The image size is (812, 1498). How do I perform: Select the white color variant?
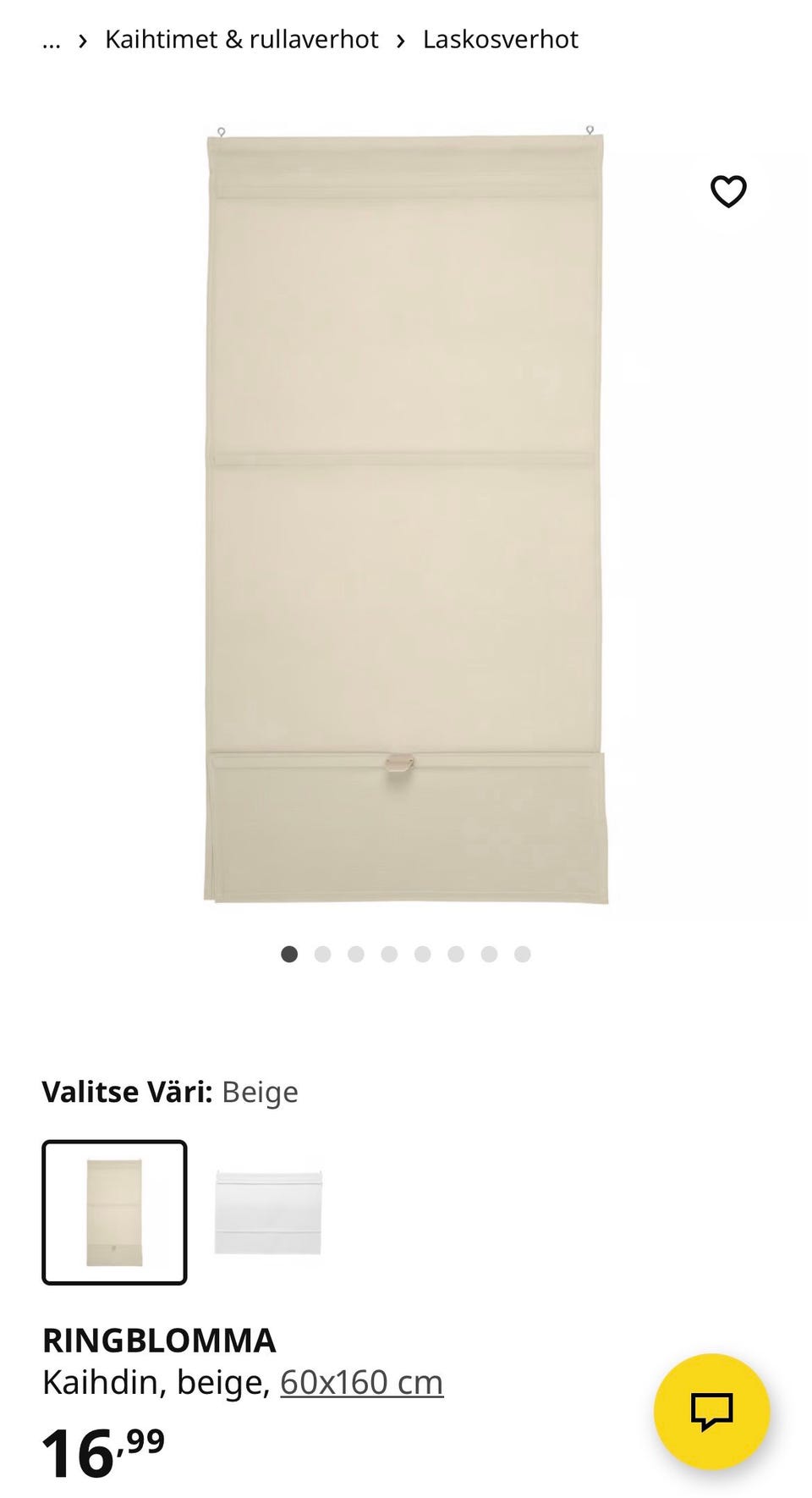tap(268, 1212)
